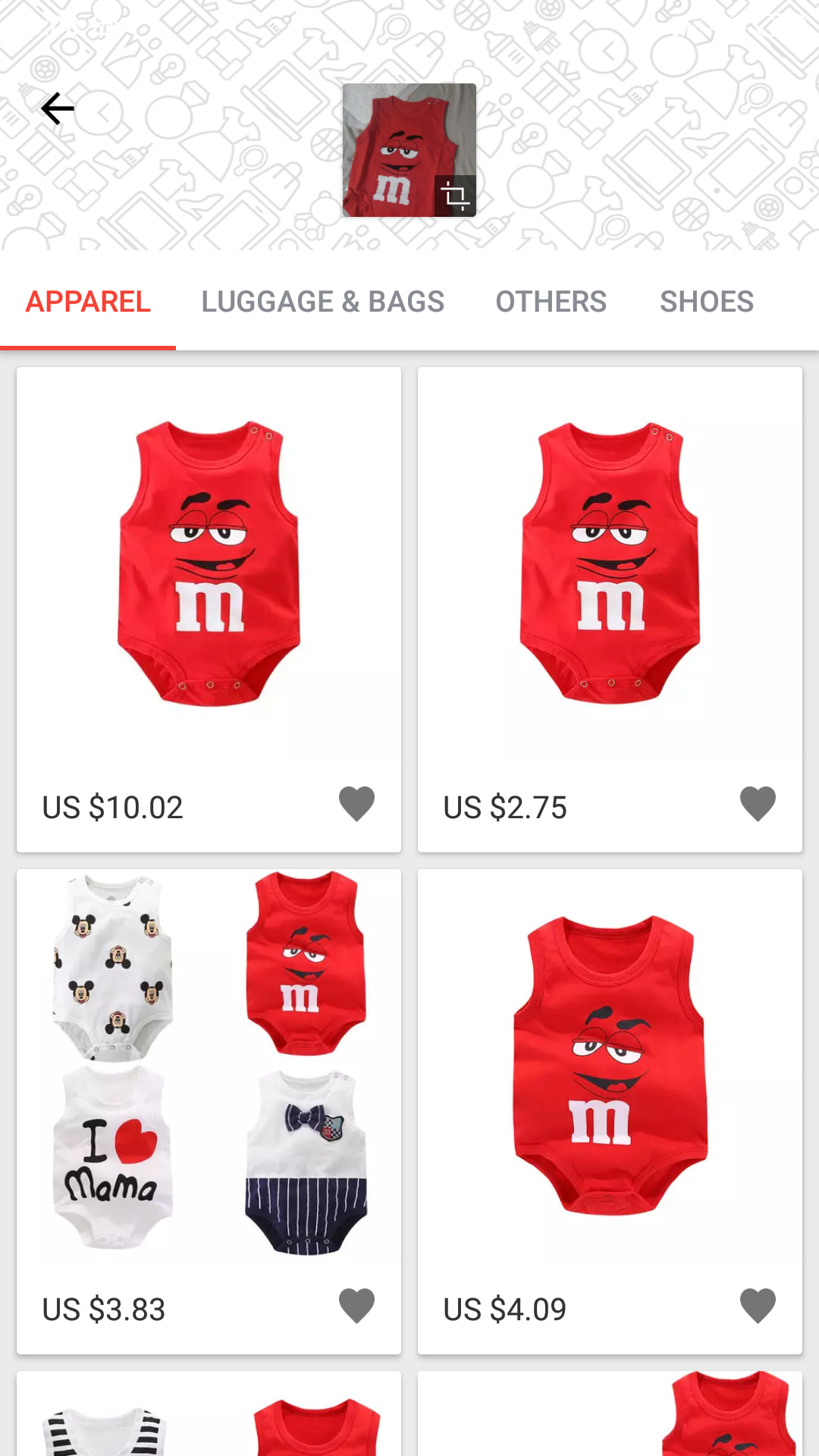Open the US $3.83 four-bodysuit listing

pos(209,1065)
